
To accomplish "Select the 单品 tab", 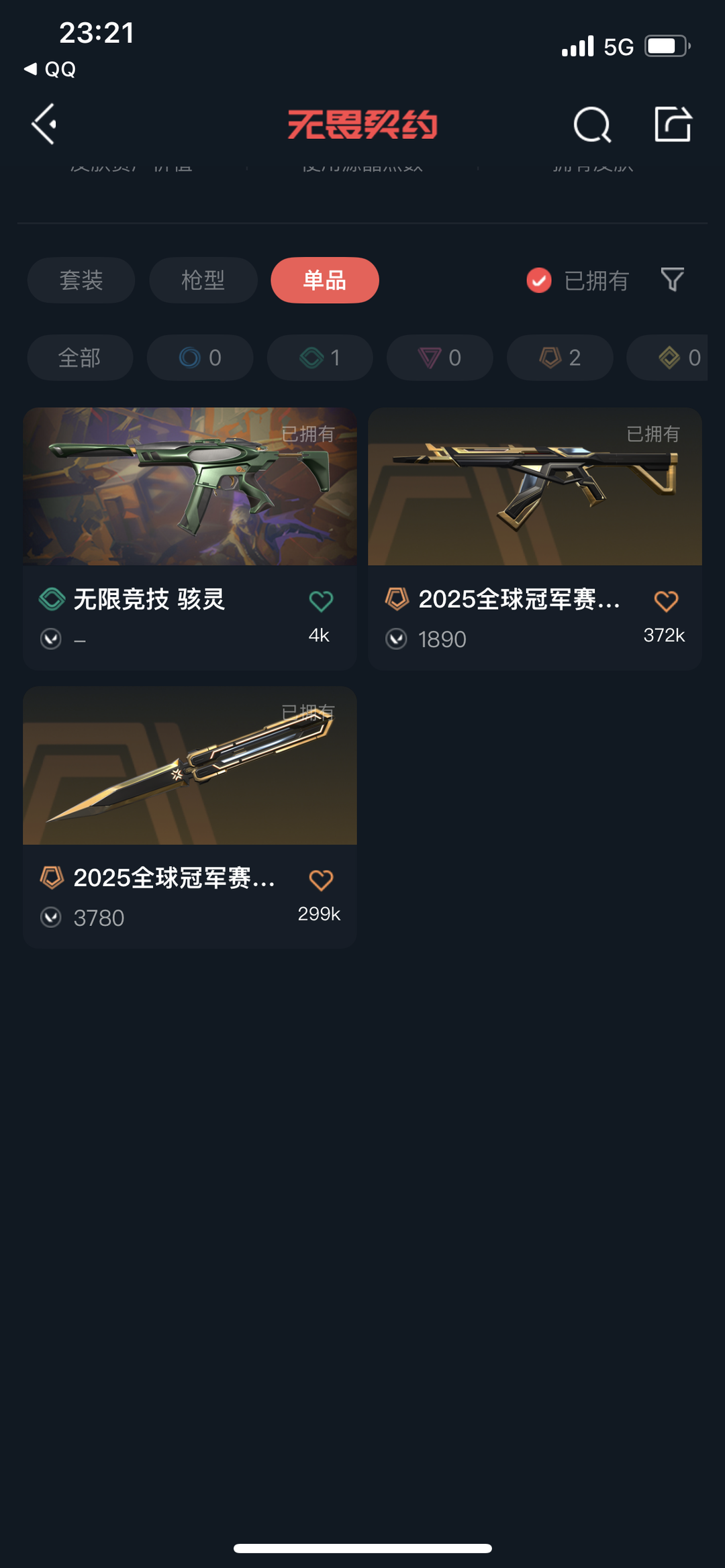I will tap(324, 280).
